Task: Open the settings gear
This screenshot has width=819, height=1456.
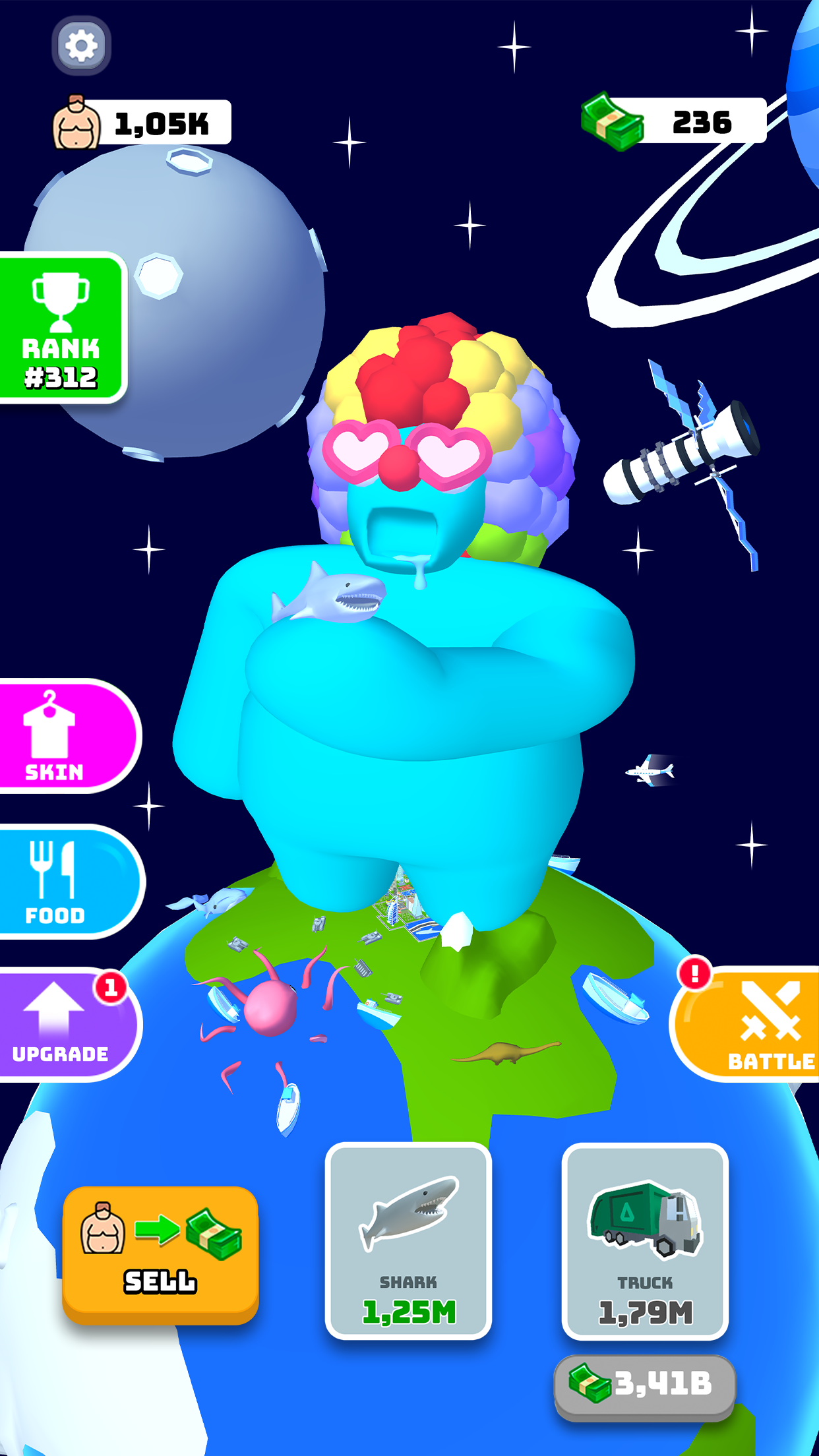Action: pyautogui.click(x=81, y=46)
